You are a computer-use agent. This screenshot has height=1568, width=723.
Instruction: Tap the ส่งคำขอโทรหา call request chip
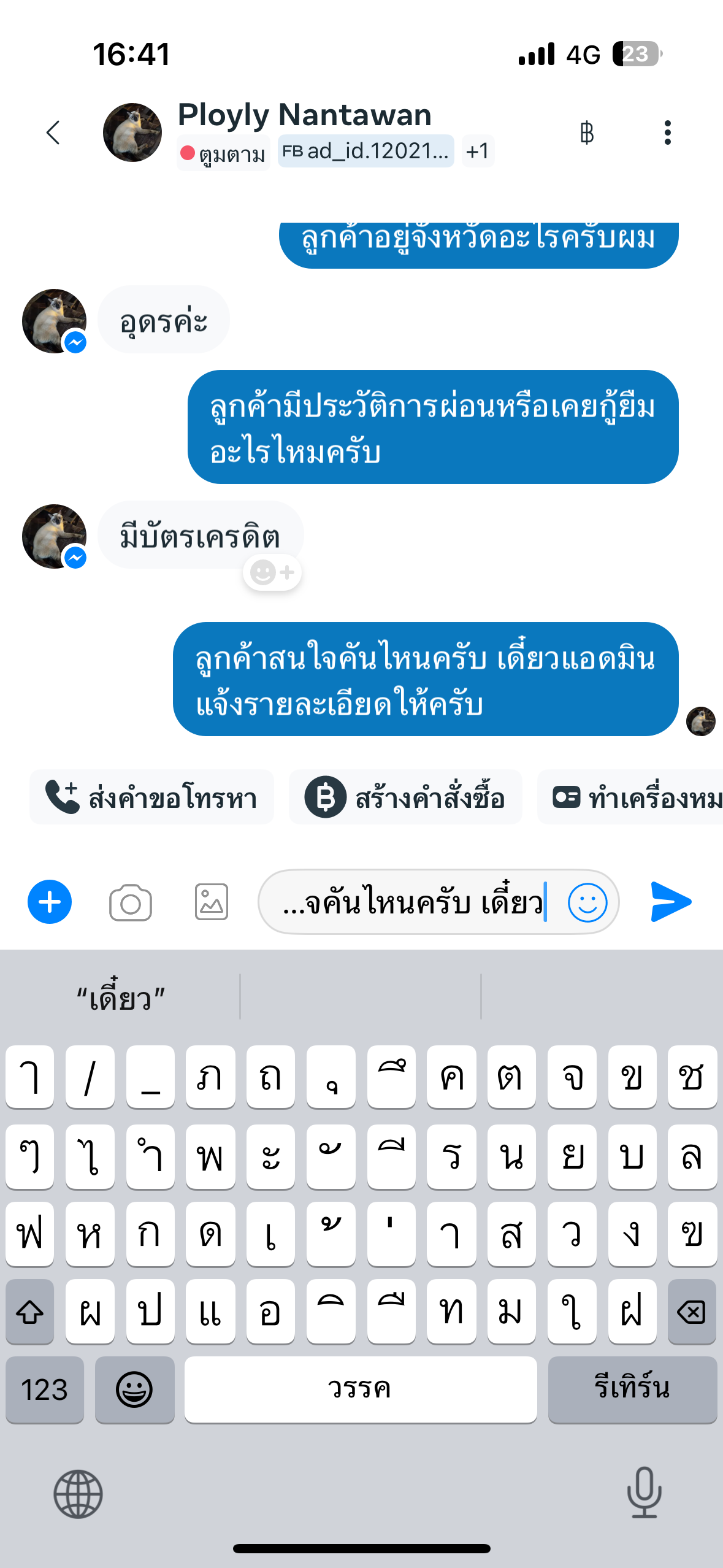pyautogui.click(x=151, y=797)
